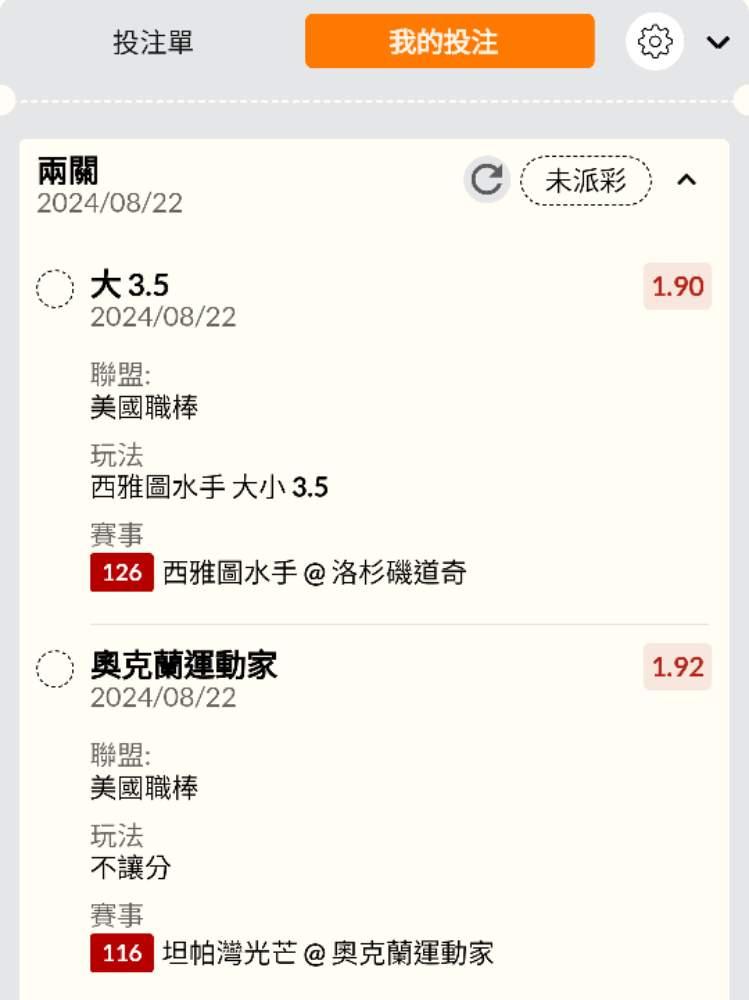Image resolution: width=749 pixels, height=1000 pixels.
Task: Tap the 未派彩 status chip
Action: click(x=586, y=180)
